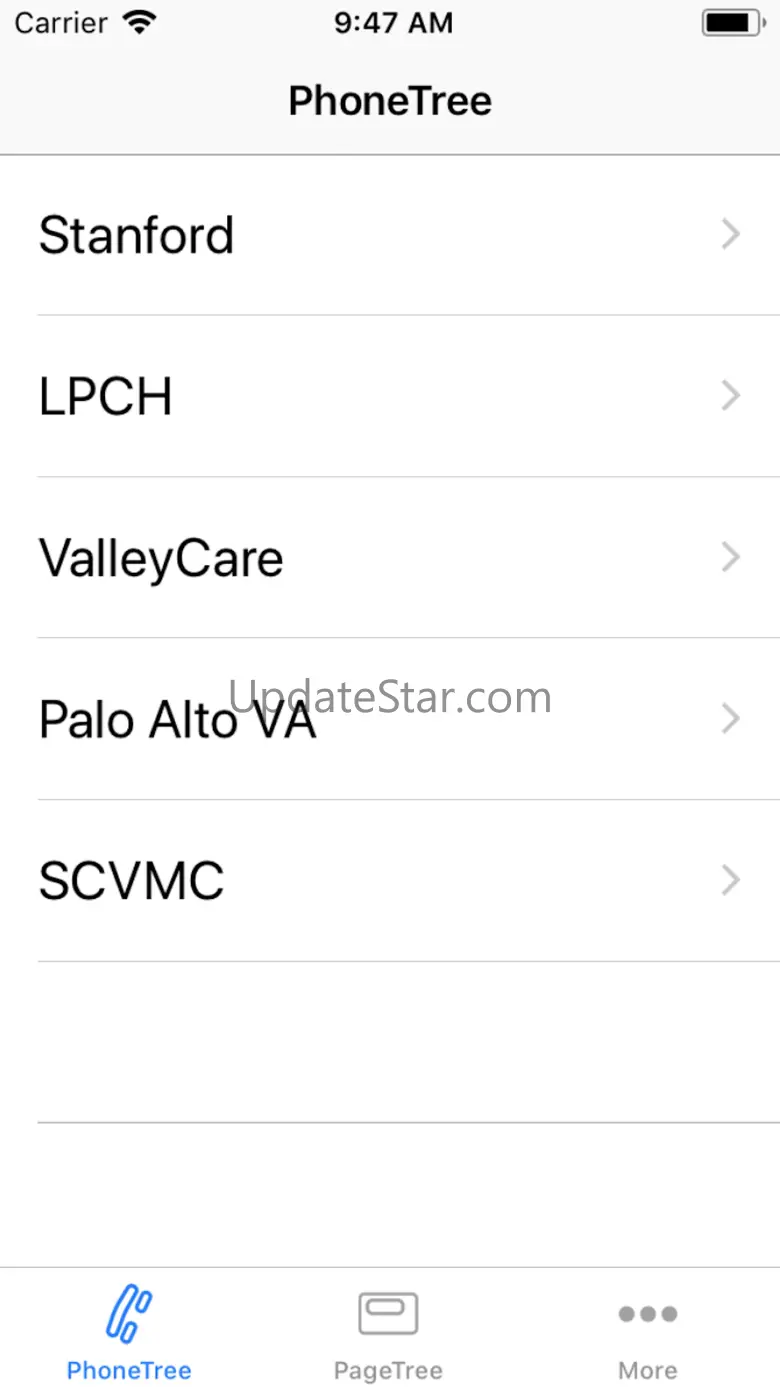Open the More tab
The image size is (780, 1387).
[647, 1331]
